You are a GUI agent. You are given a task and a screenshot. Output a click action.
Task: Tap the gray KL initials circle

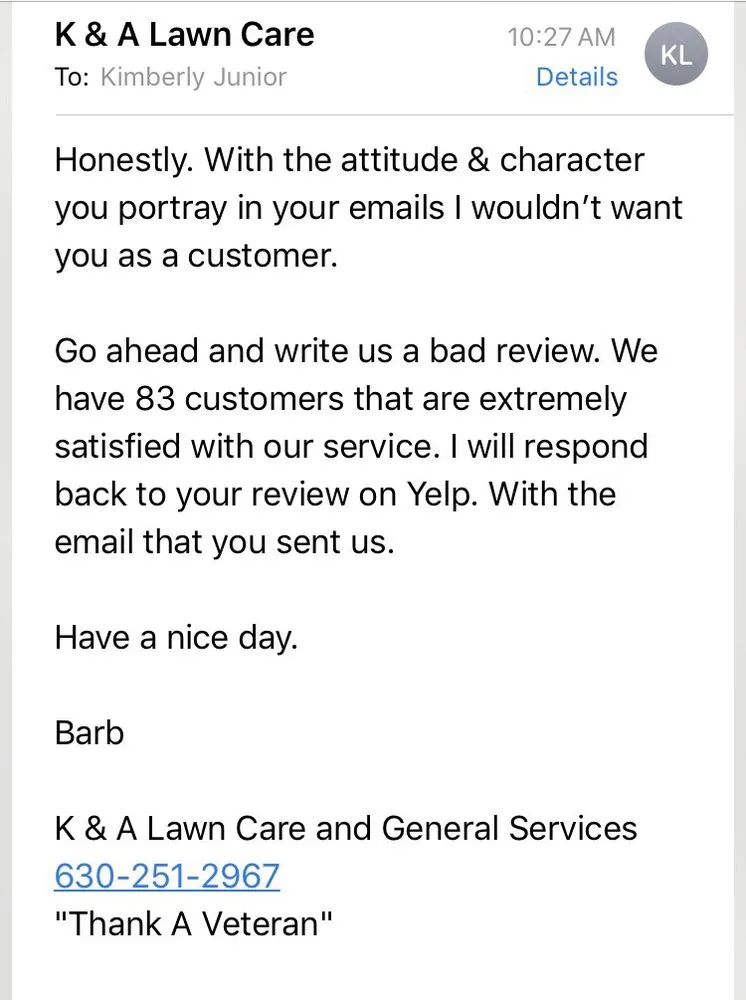point(676,55)
